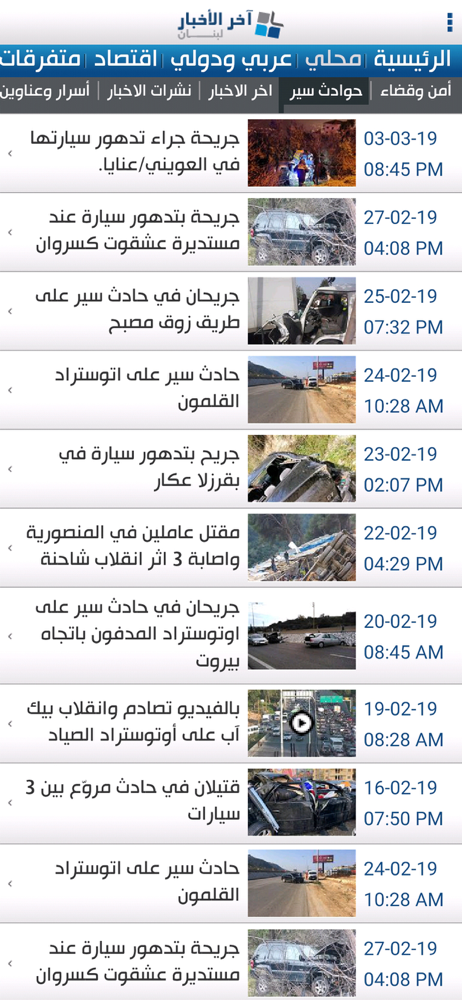The height and width of the screenshot is (1000, 462).
Task: Open the زوق مصبح road accident story
Action: [231, 311]
